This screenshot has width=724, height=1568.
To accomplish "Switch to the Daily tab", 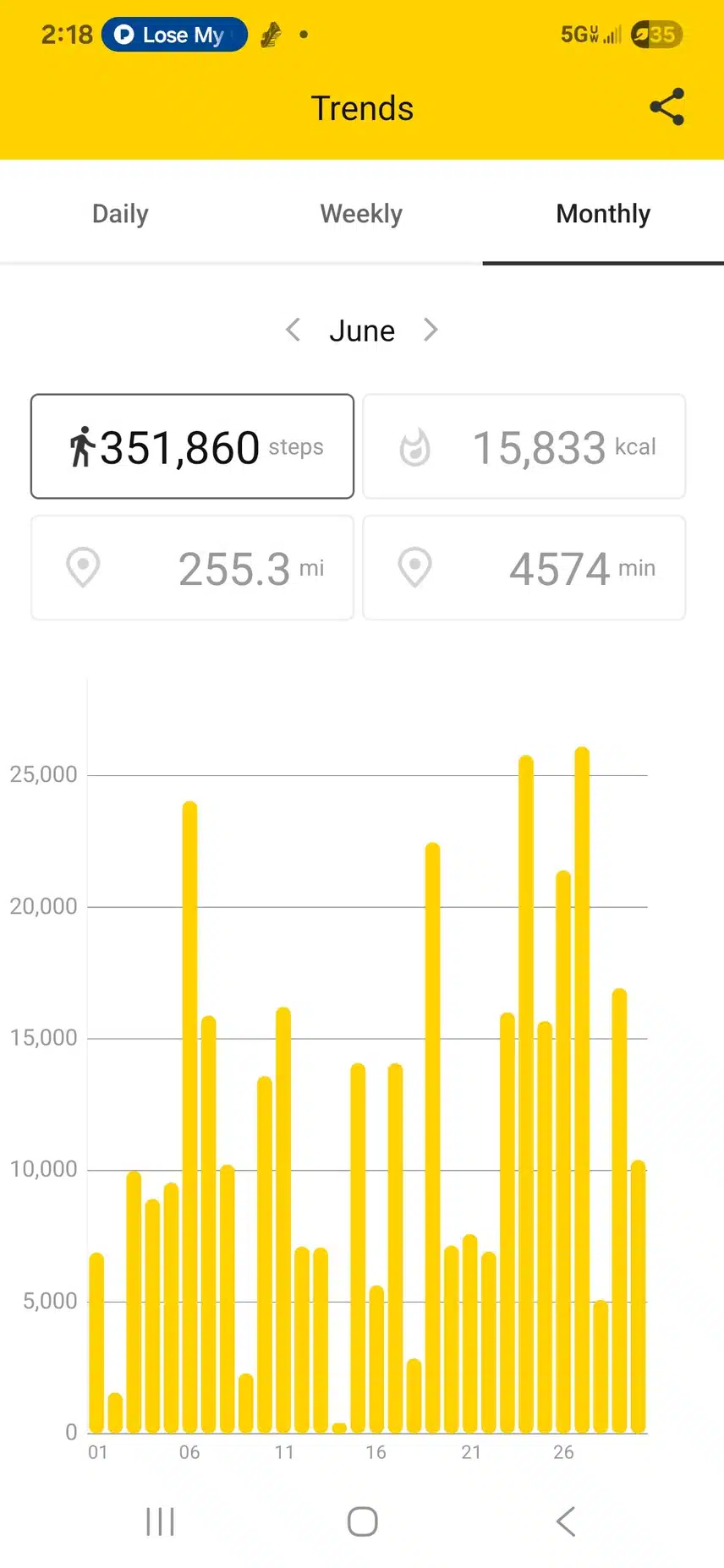I will 120,214.
